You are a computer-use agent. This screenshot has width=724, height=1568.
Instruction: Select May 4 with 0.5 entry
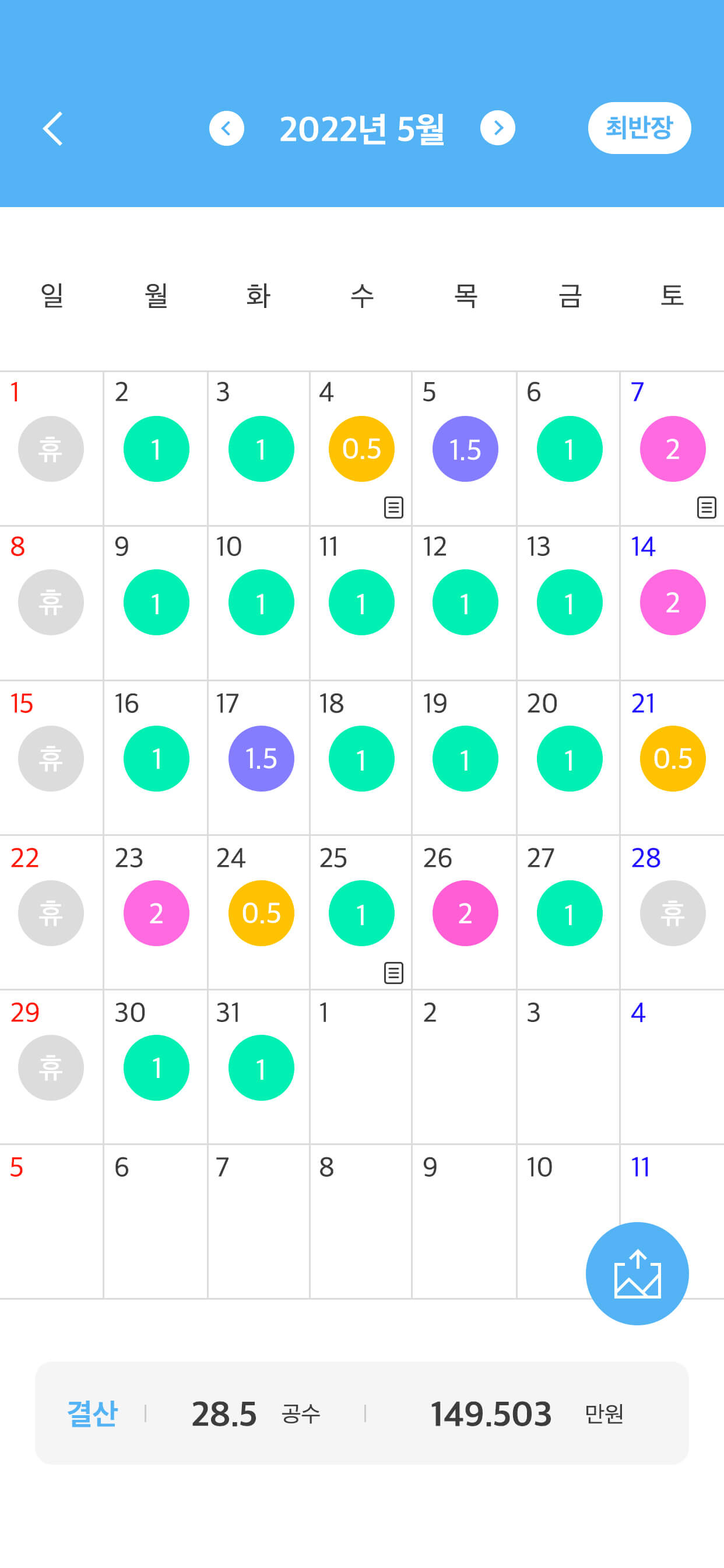pyautogui.click(x=361, y=449)
